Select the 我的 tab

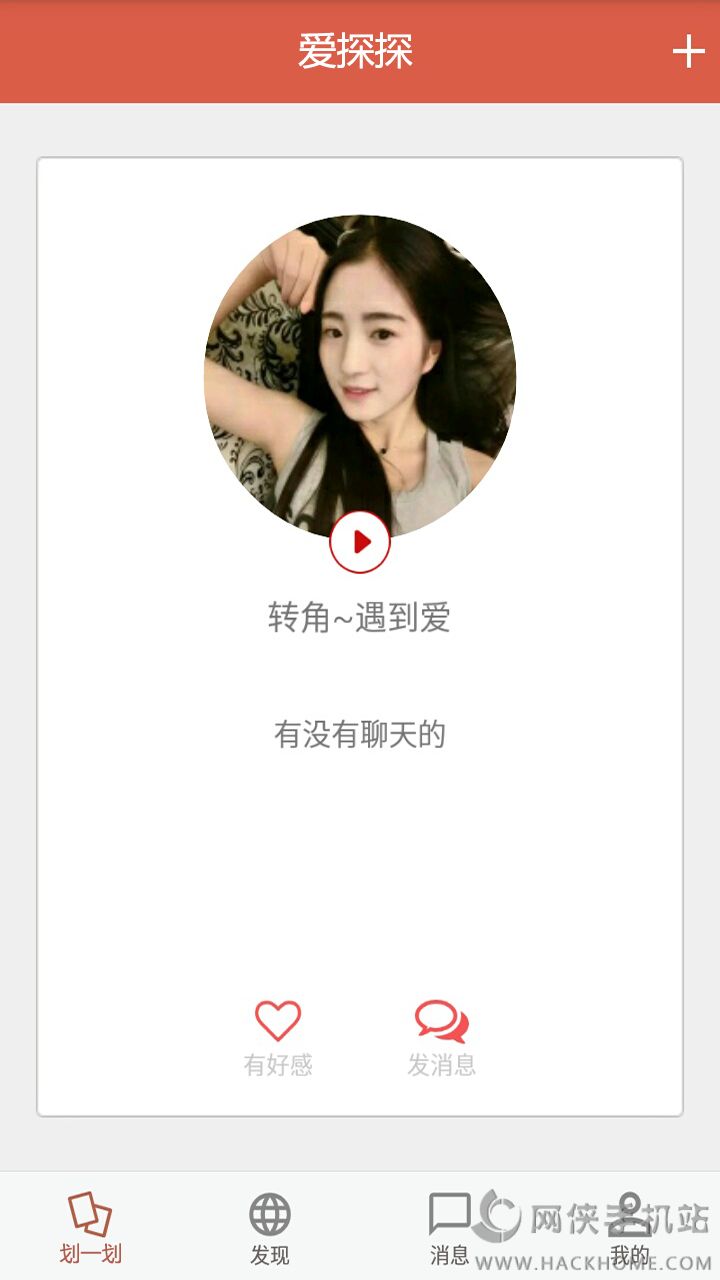click(x=630, y=1226)
